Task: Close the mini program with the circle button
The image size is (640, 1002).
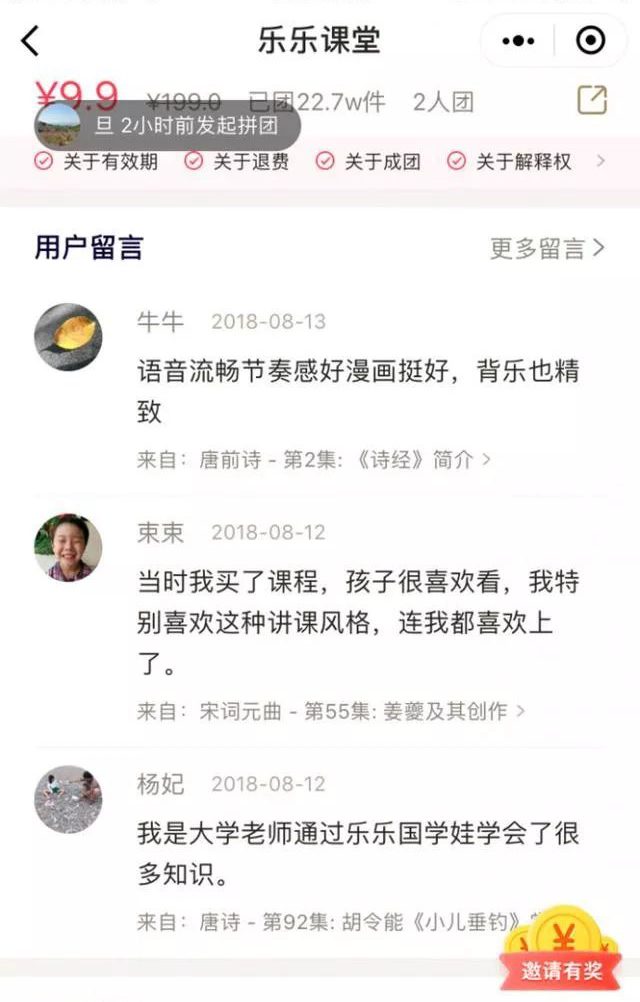Action: click(590, 41)
